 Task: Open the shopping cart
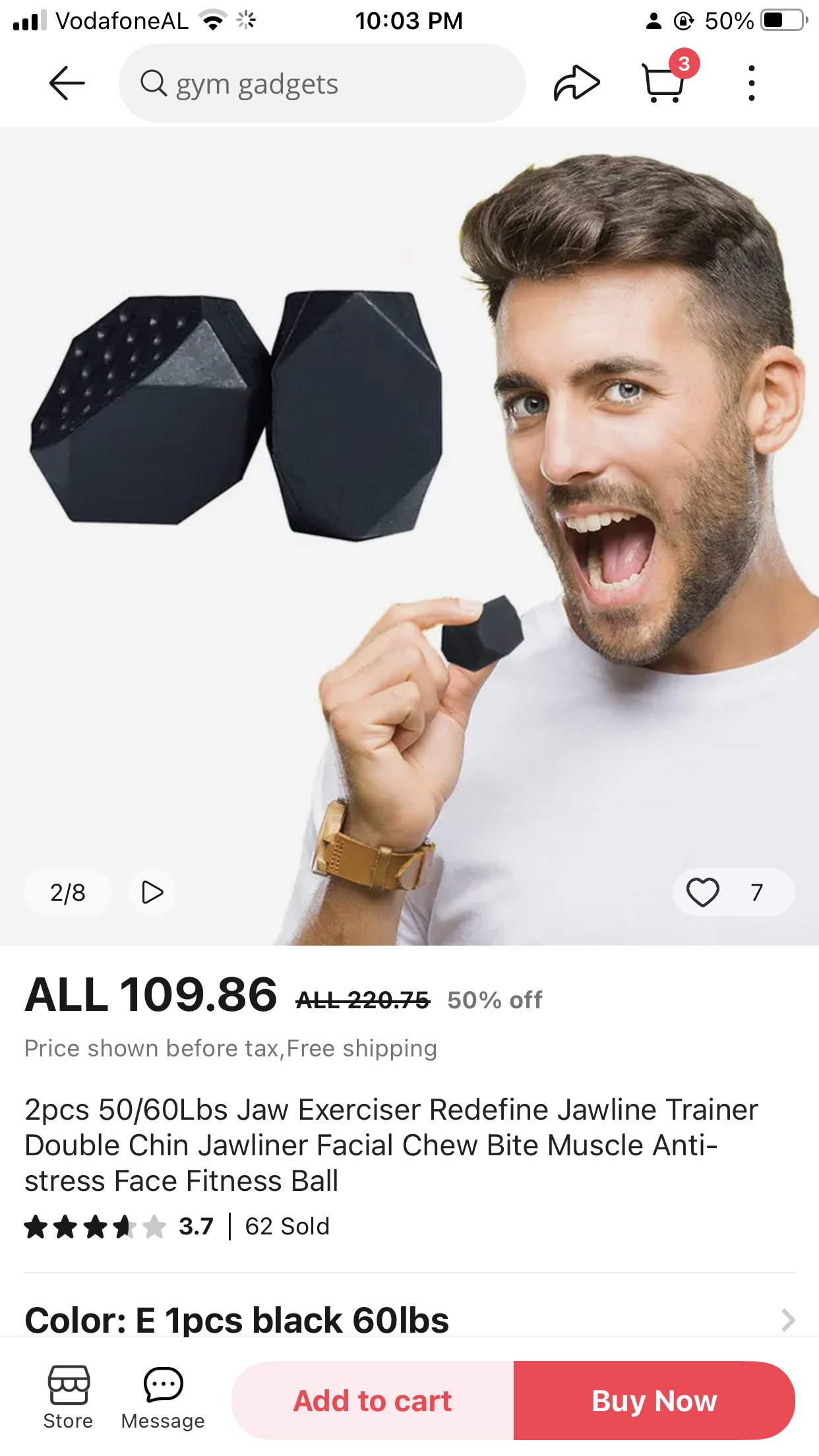pos(664,82)
